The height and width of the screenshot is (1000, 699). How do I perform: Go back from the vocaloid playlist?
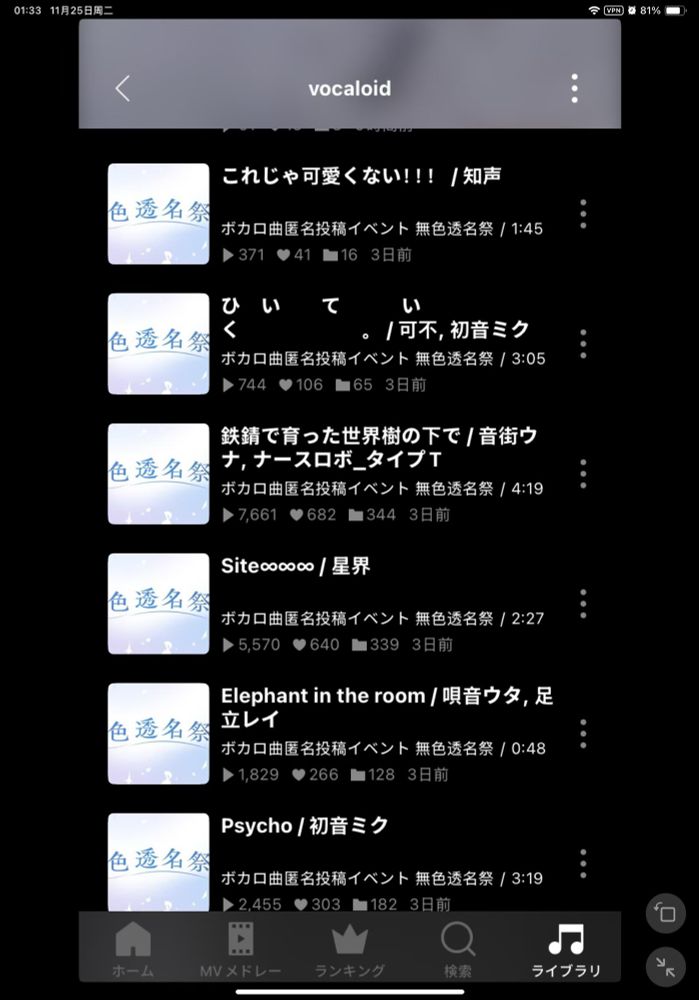[122, 88]
